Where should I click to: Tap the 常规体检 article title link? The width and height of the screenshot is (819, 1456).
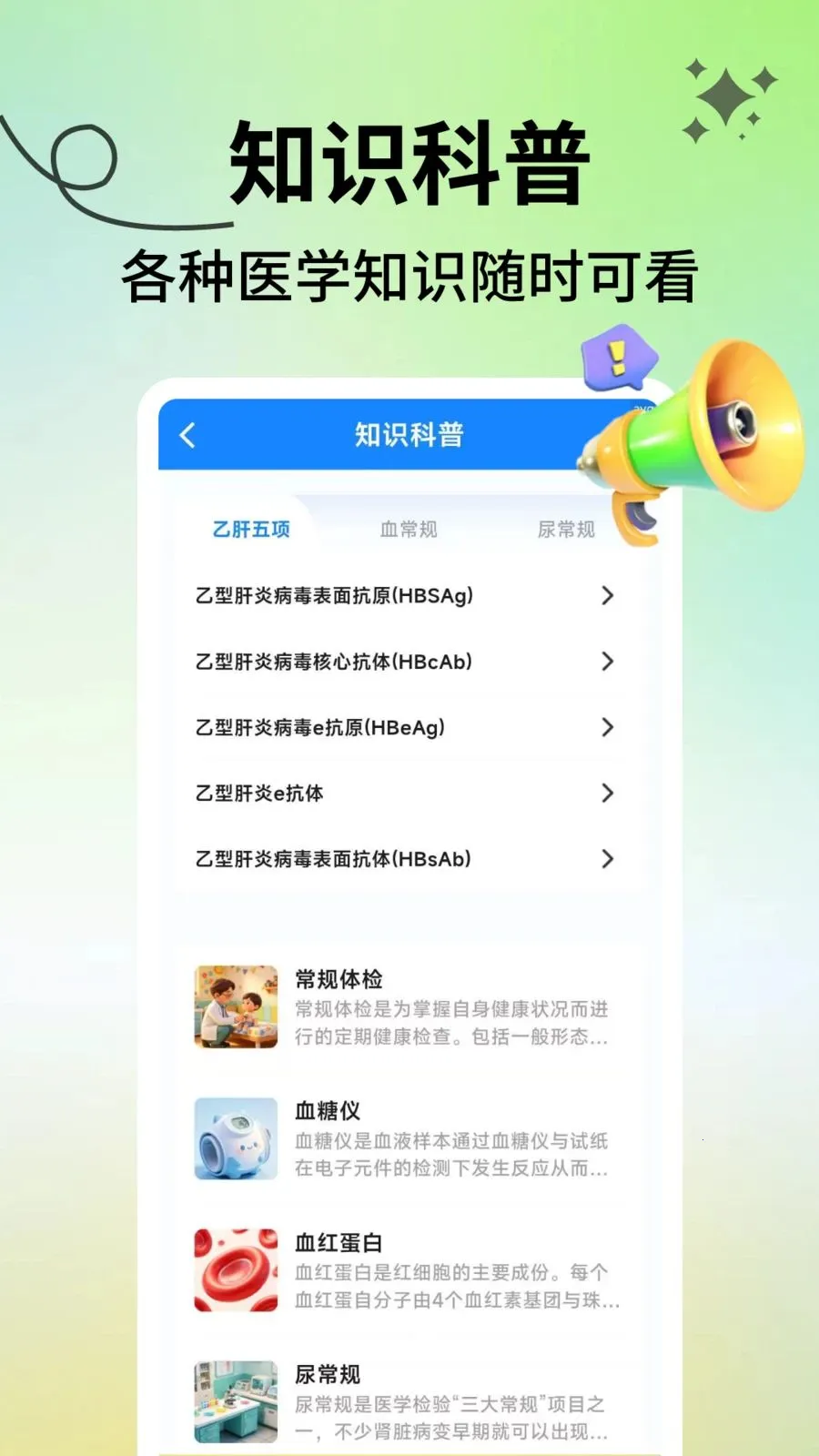(339, 980)
